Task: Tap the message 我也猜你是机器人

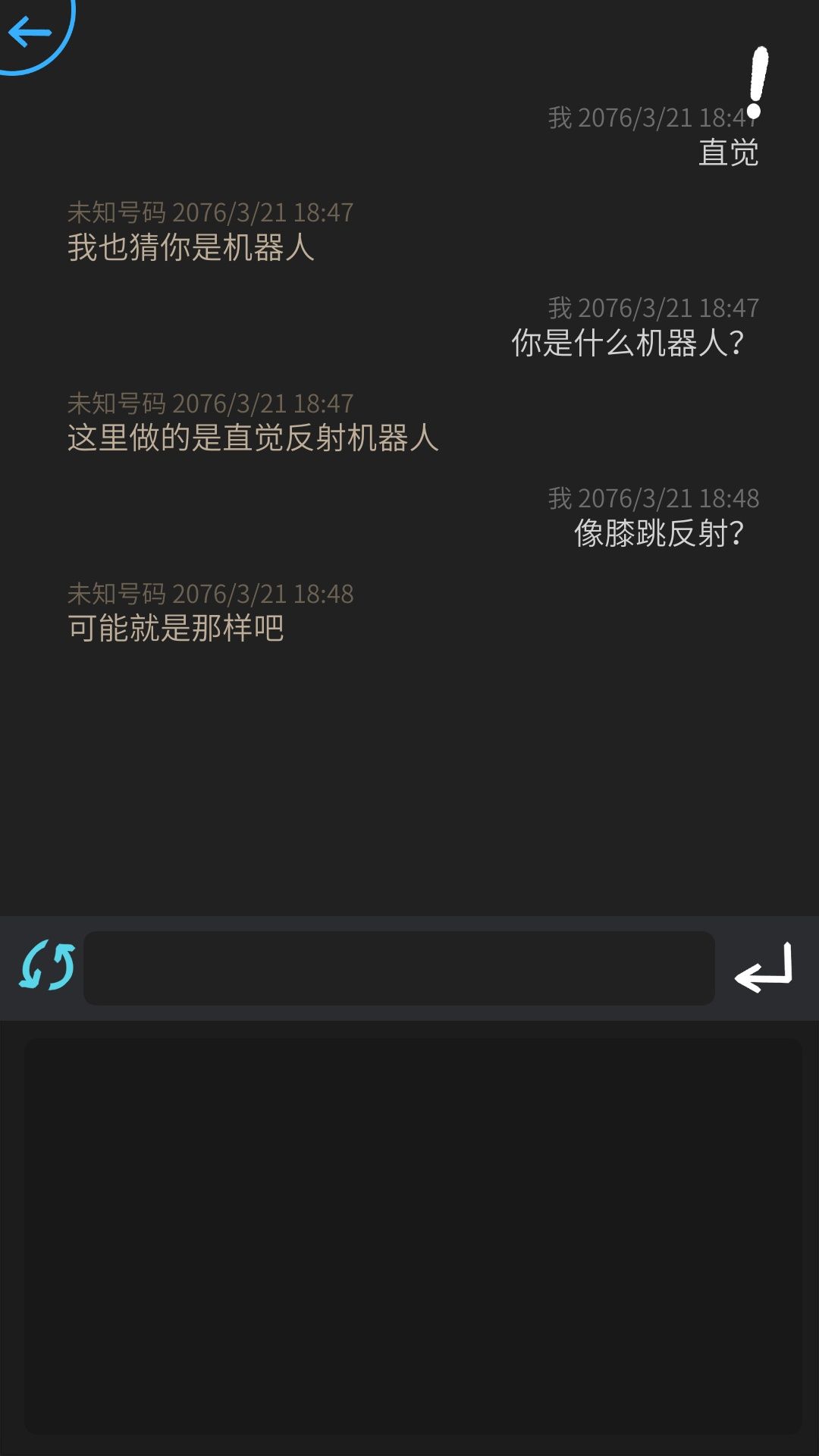Action: (x=192, y=244)
